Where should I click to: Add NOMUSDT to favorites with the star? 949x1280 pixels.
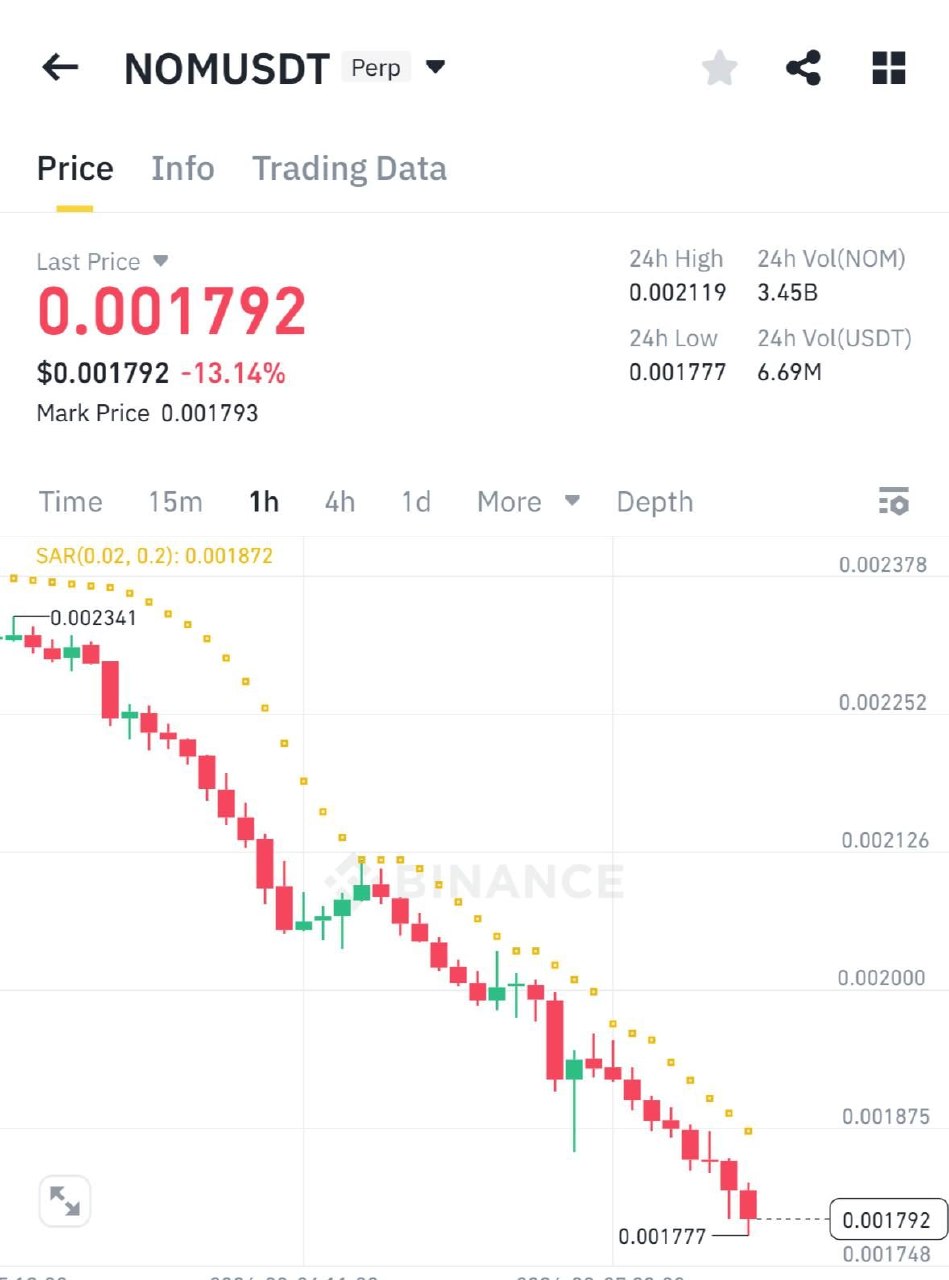point(719,69)
